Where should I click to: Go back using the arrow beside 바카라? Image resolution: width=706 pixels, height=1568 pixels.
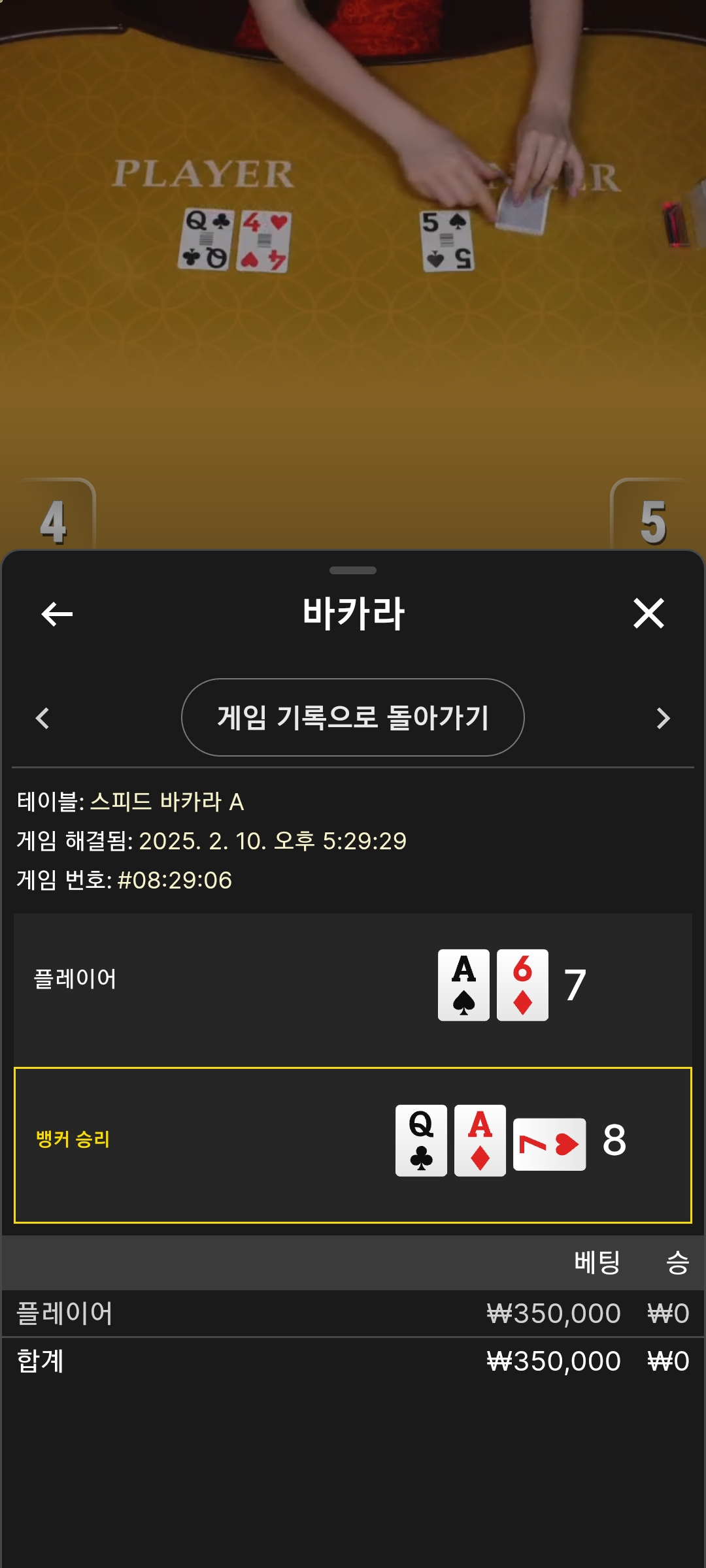click(57, 613)
